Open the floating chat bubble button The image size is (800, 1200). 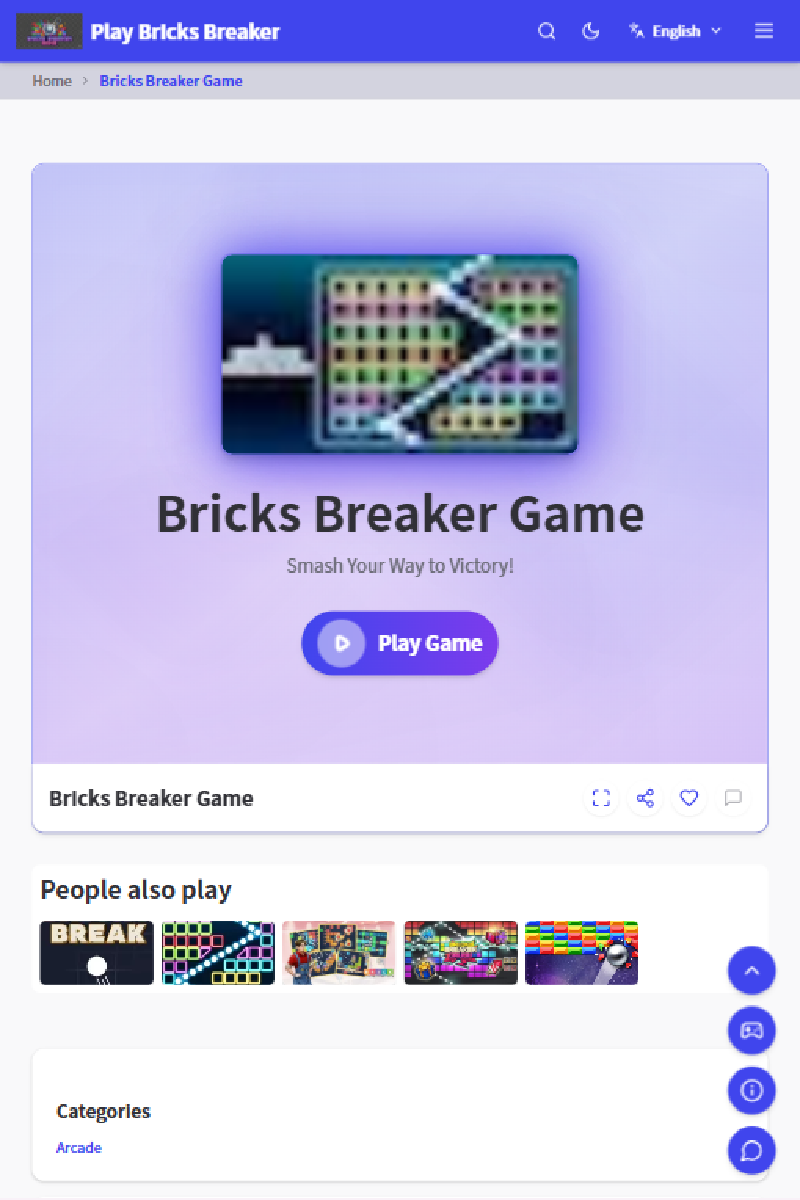tap(752, 1150)
